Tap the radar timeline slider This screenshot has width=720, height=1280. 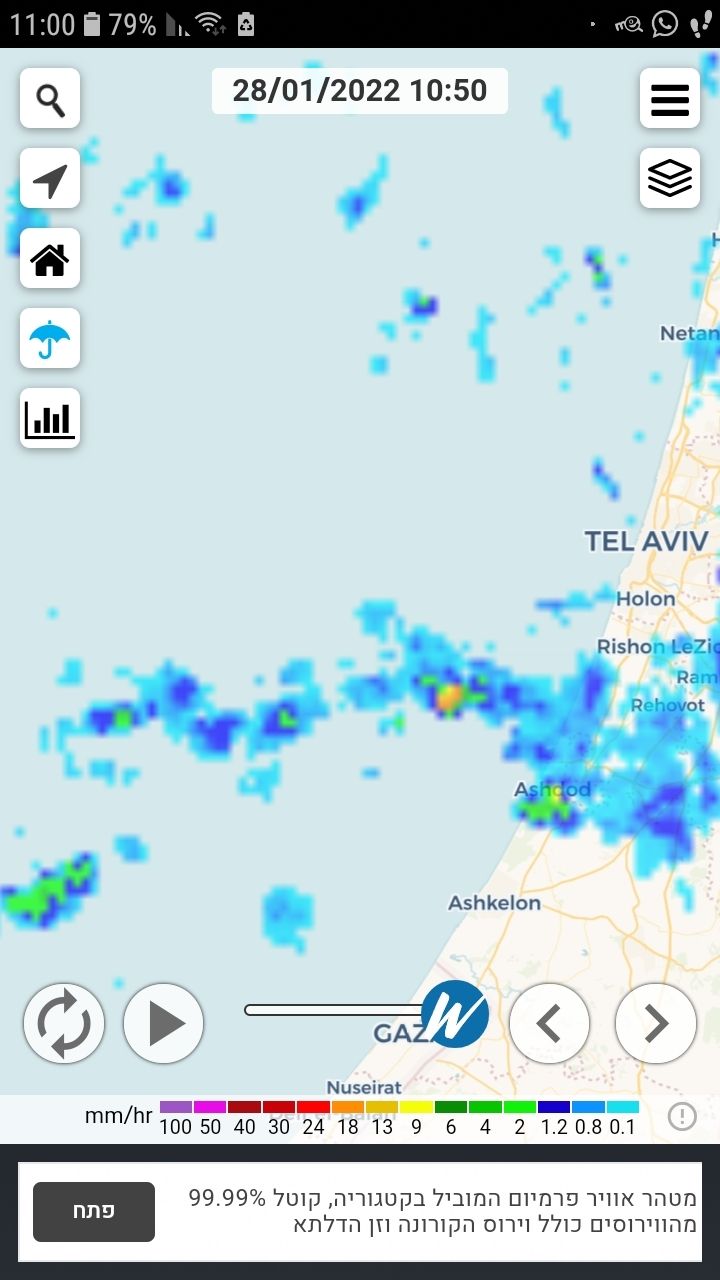click(340, 1010)
